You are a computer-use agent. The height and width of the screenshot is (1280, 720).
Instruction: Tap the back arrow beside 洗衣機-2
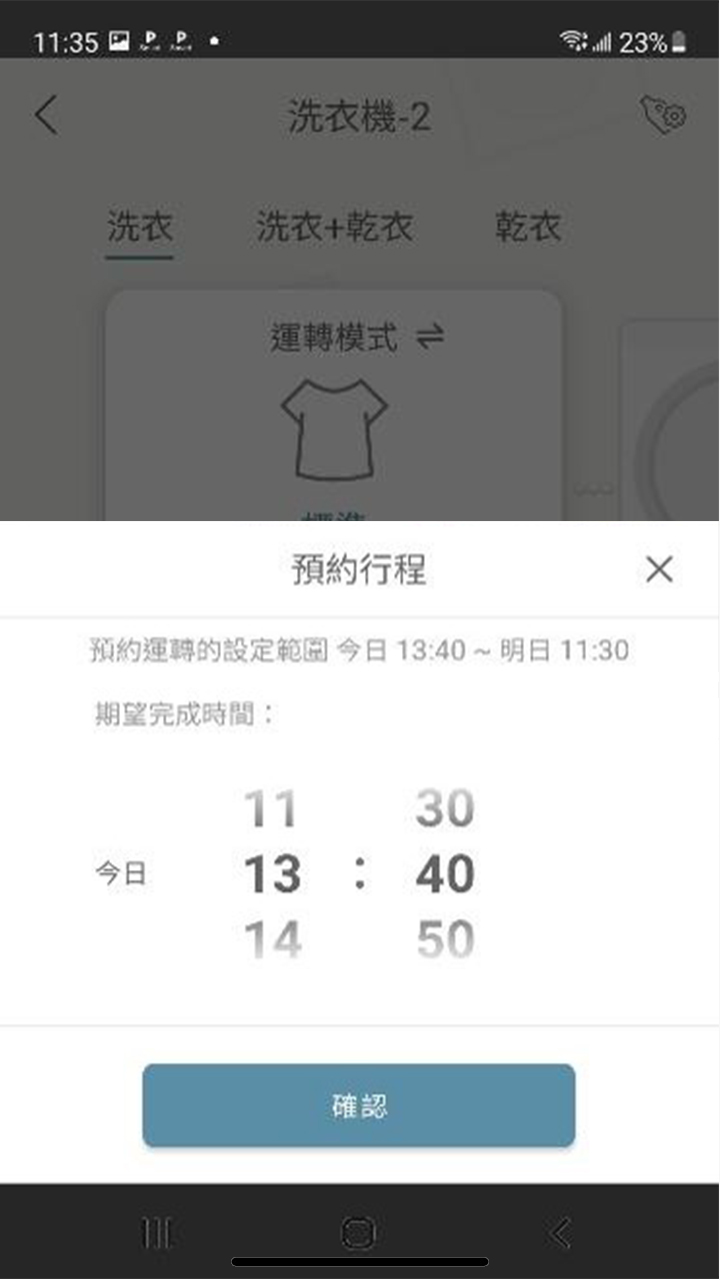pyautogui.click(x=47, y=115)
